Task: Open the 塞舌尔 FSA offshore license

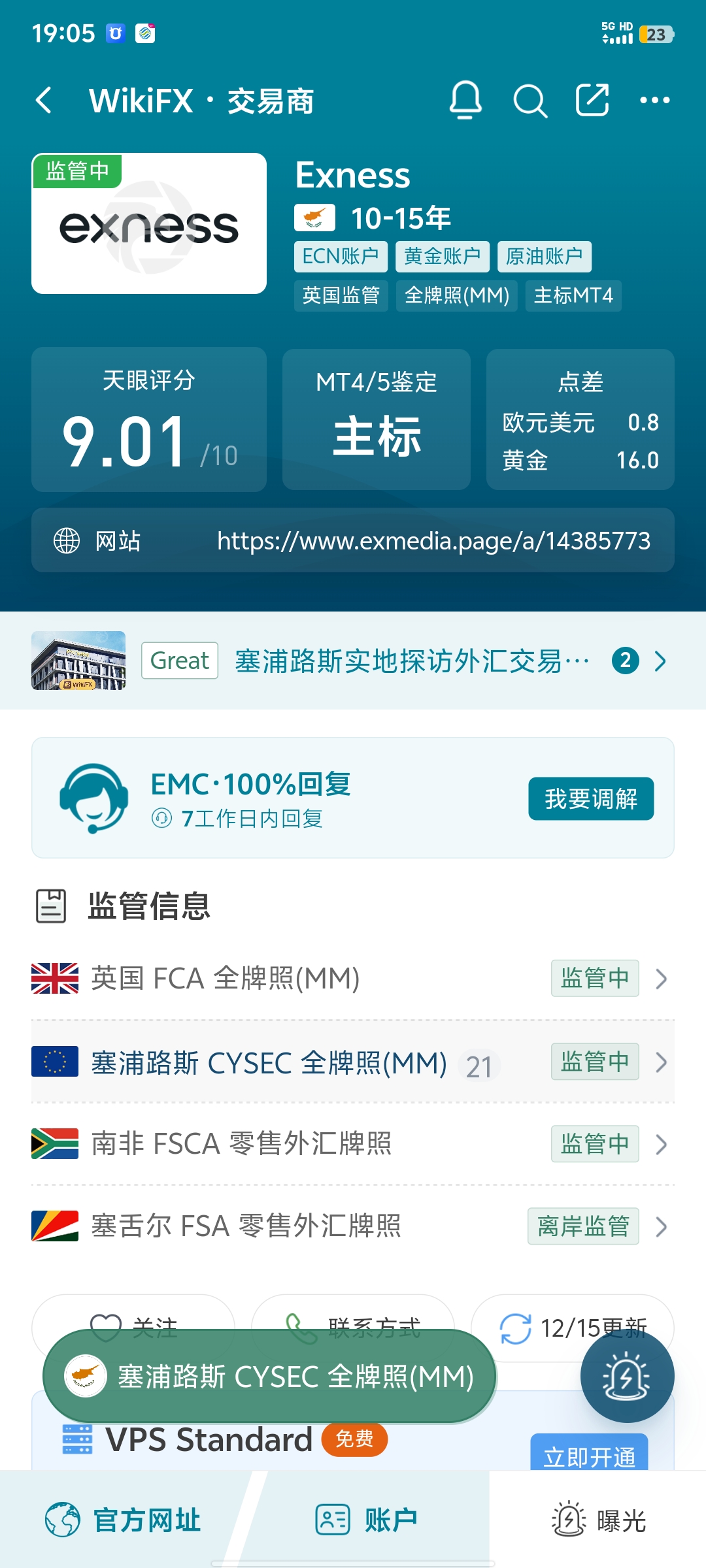Action: coord(353,1226)
